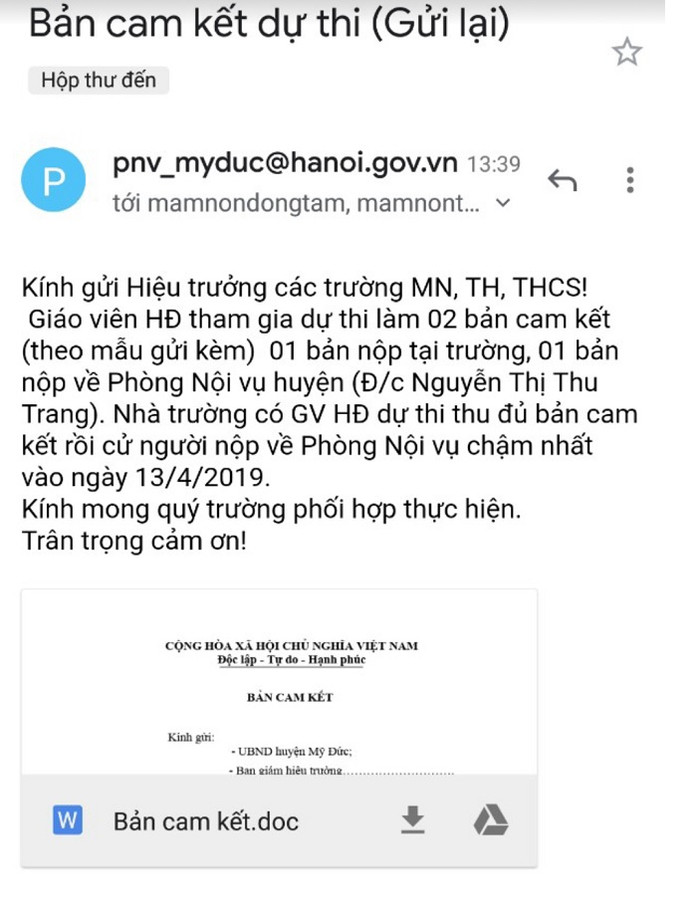Expand the recipient details chevron

tap(503, 204)
